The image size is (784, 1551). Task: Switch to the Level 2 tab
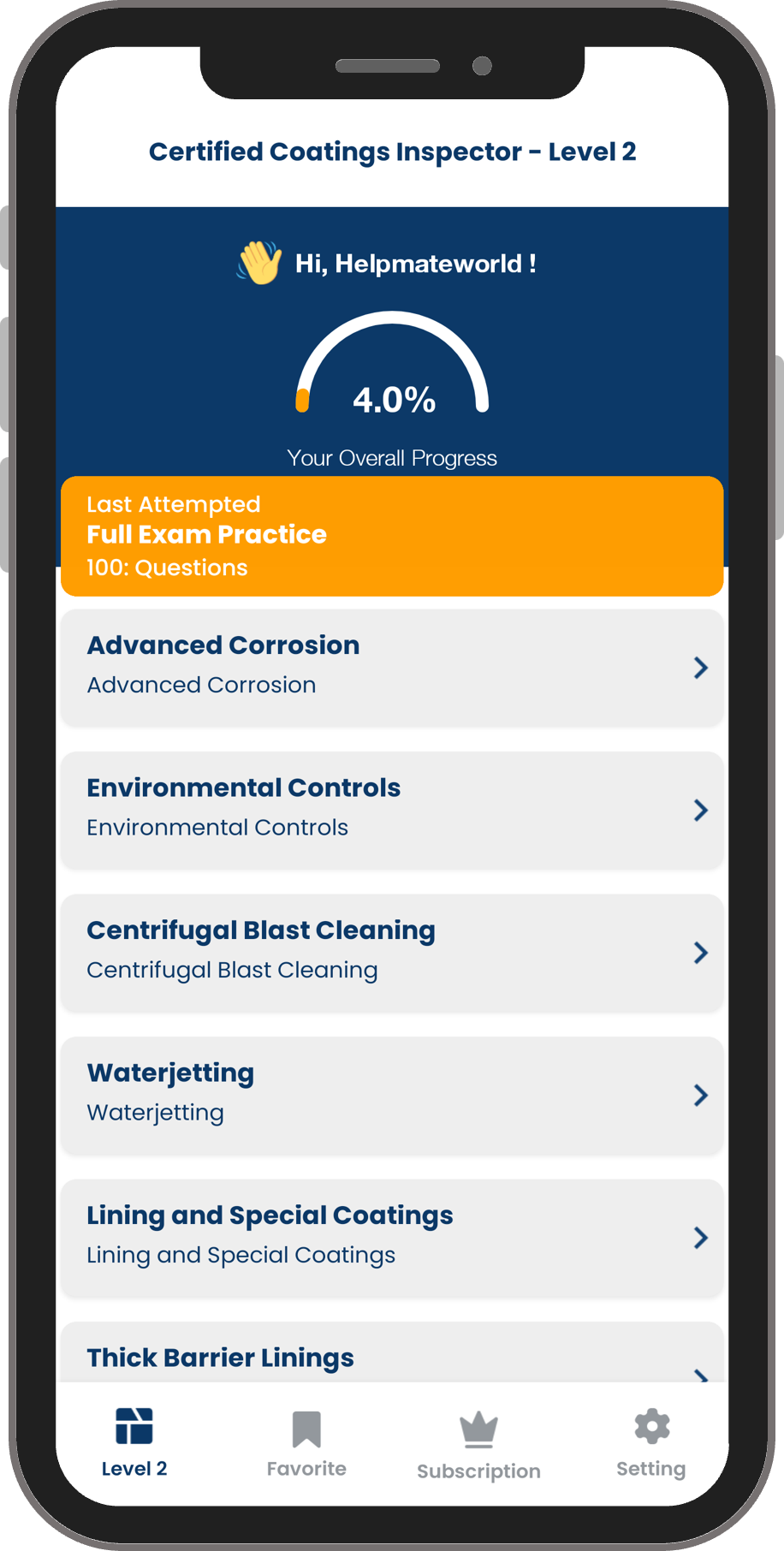click(134, 1444)
